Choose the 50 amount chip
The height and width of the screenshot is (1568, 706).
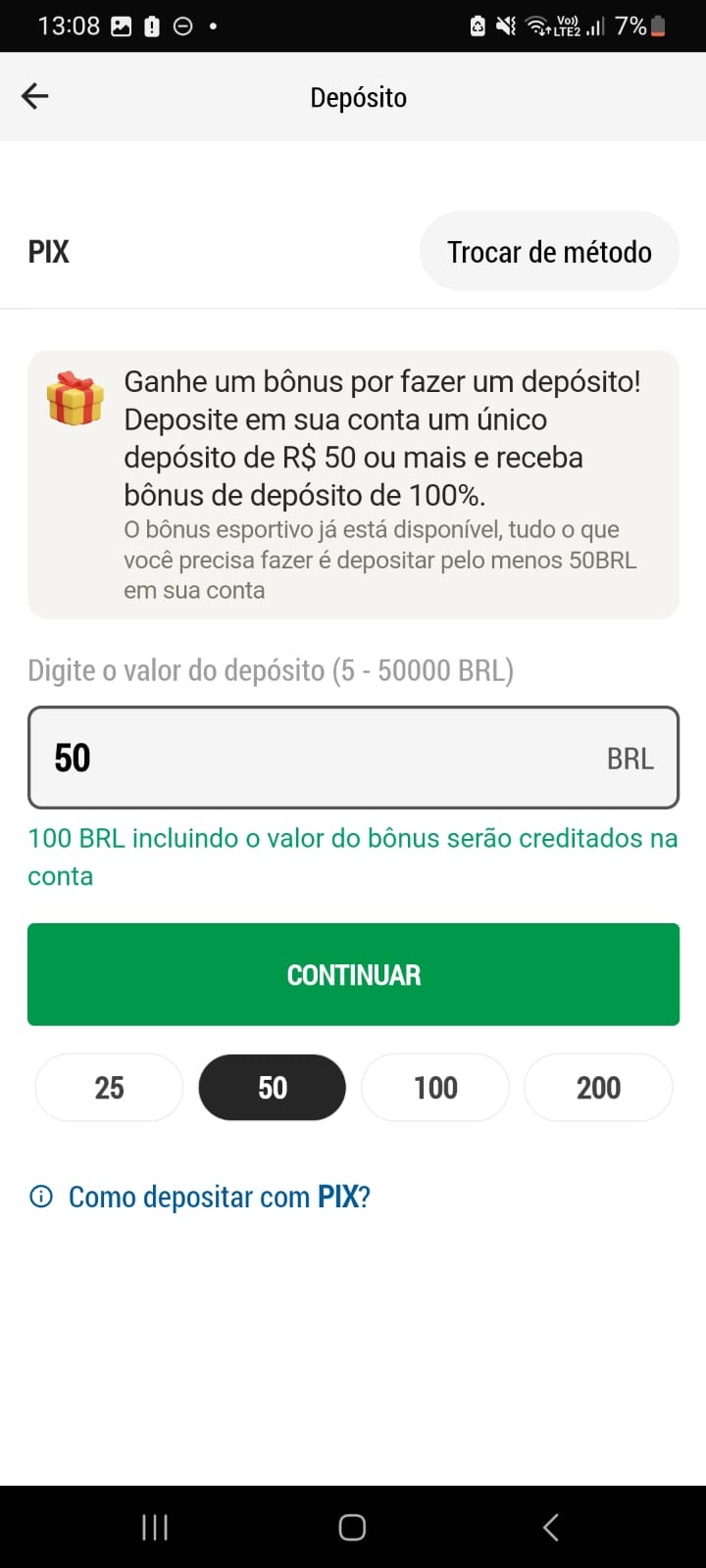pyautogui.click(x=273, y=1087)
